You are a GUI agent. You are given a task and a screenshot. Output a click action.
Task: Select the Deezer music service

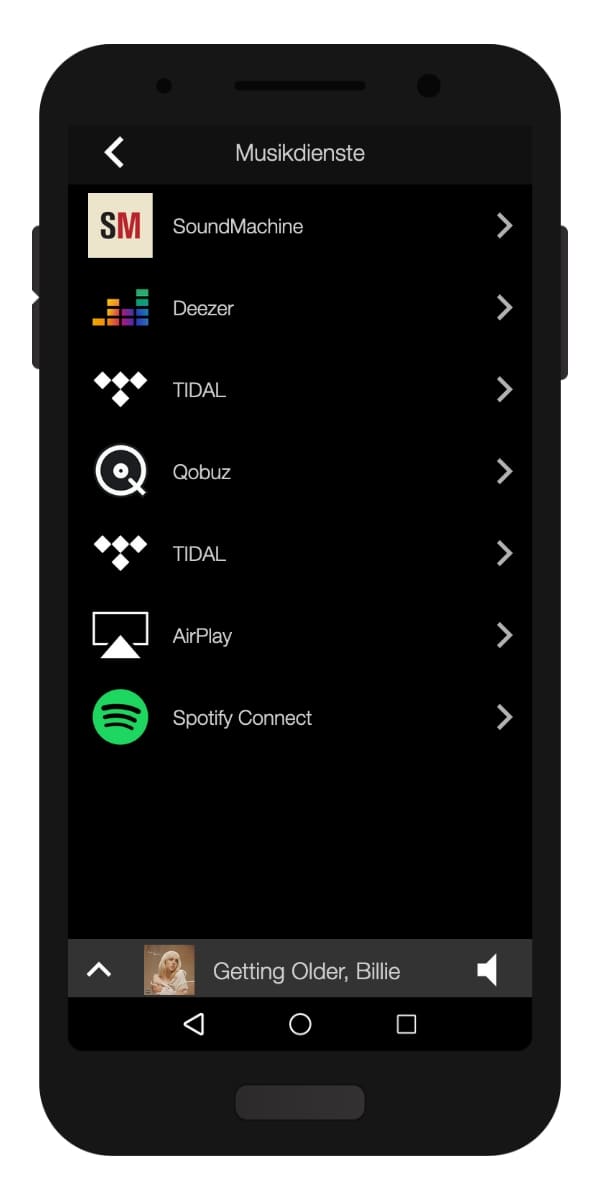[300, 308]
